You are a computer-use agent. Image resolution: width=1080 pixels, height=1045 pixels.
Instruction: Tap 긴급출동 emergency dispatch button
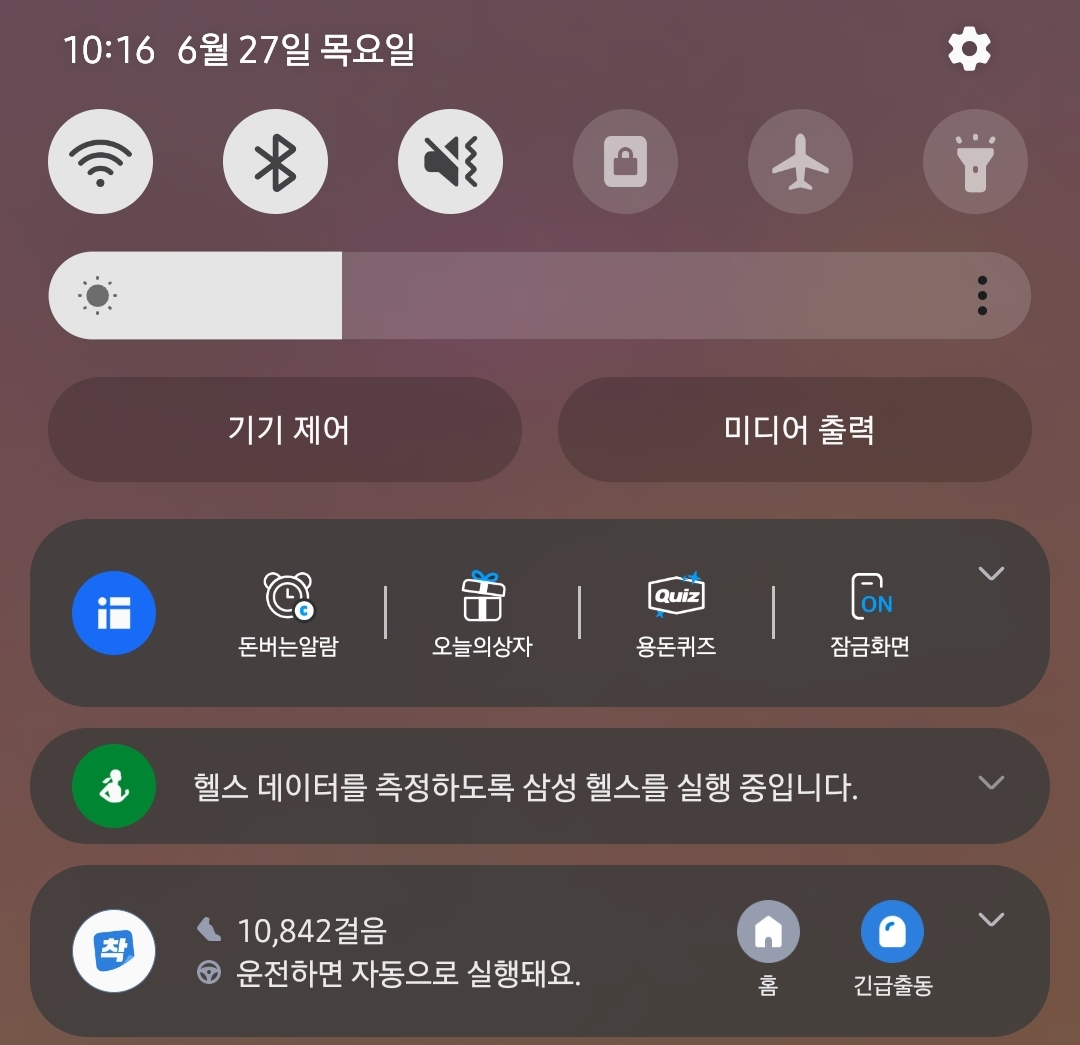coord(892,935)
